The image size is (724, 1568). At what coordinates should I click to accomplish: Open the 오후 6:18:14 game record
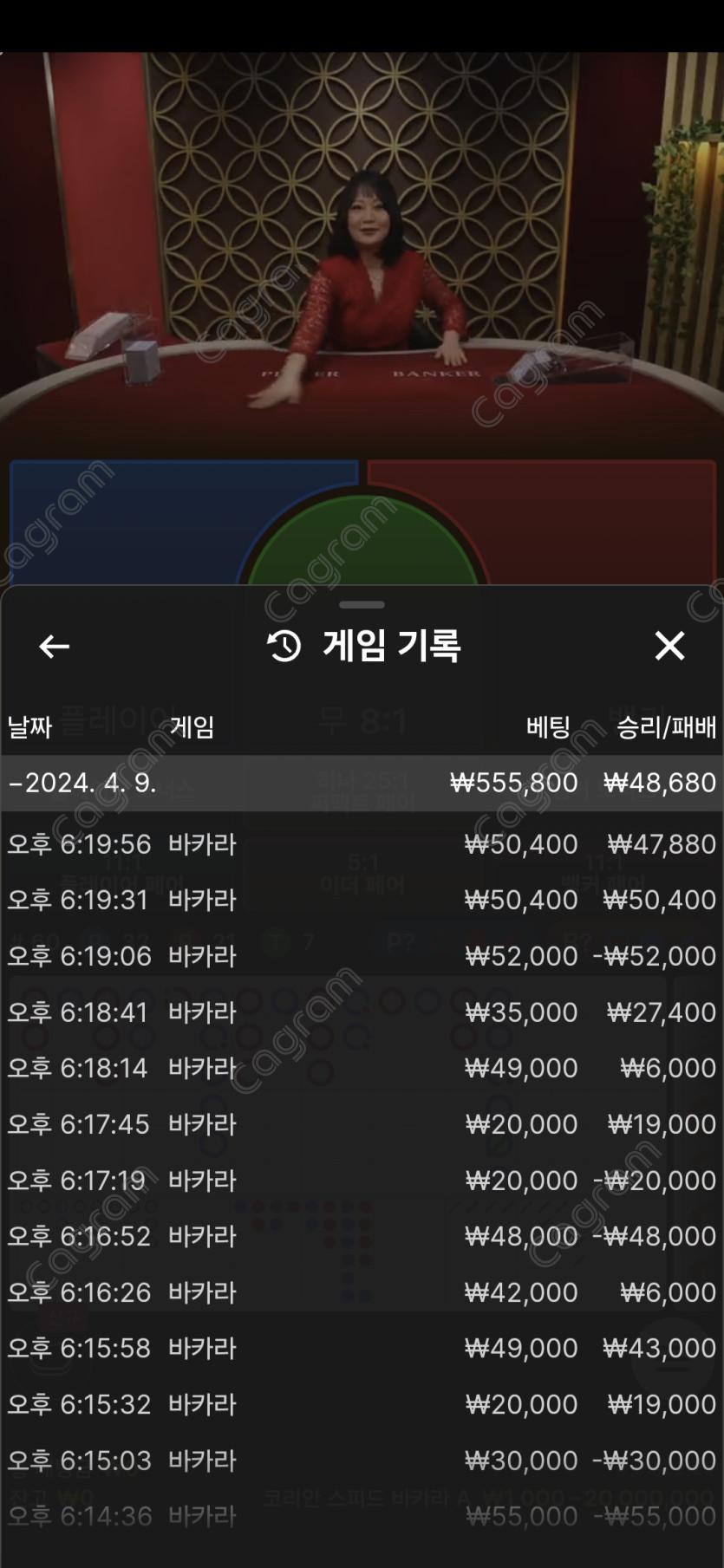tap(362, 1068)
